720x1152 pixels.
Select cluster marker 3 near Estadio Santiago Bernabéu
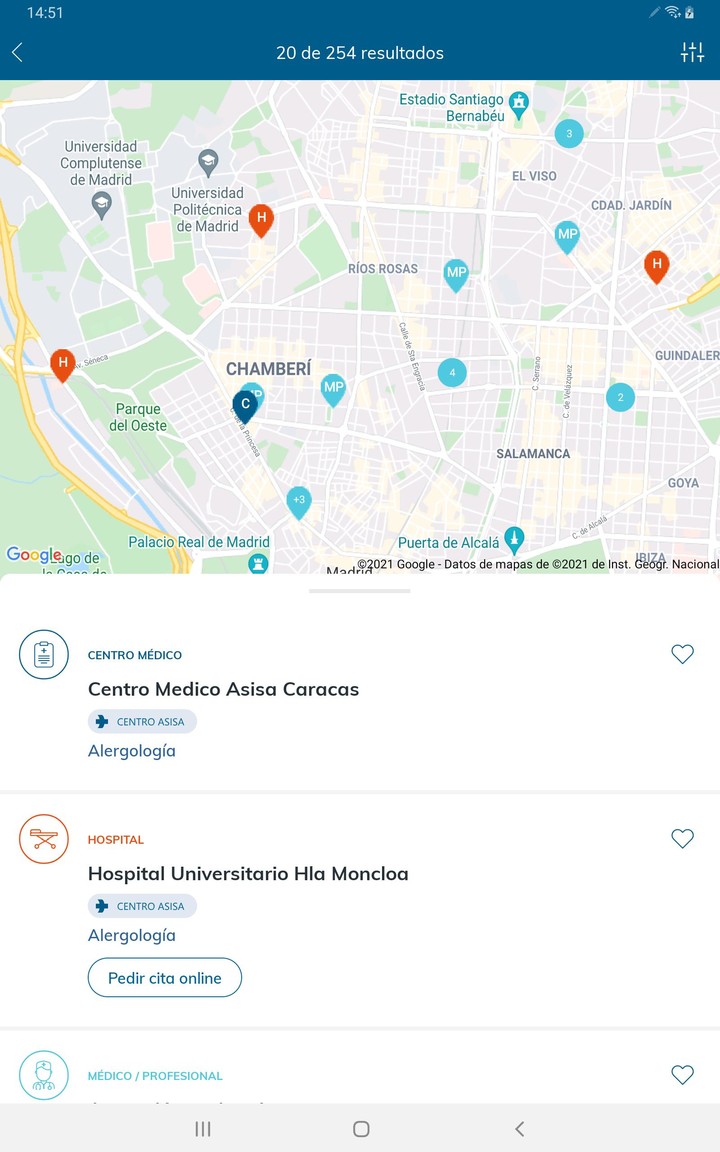[x=568, y=133]
